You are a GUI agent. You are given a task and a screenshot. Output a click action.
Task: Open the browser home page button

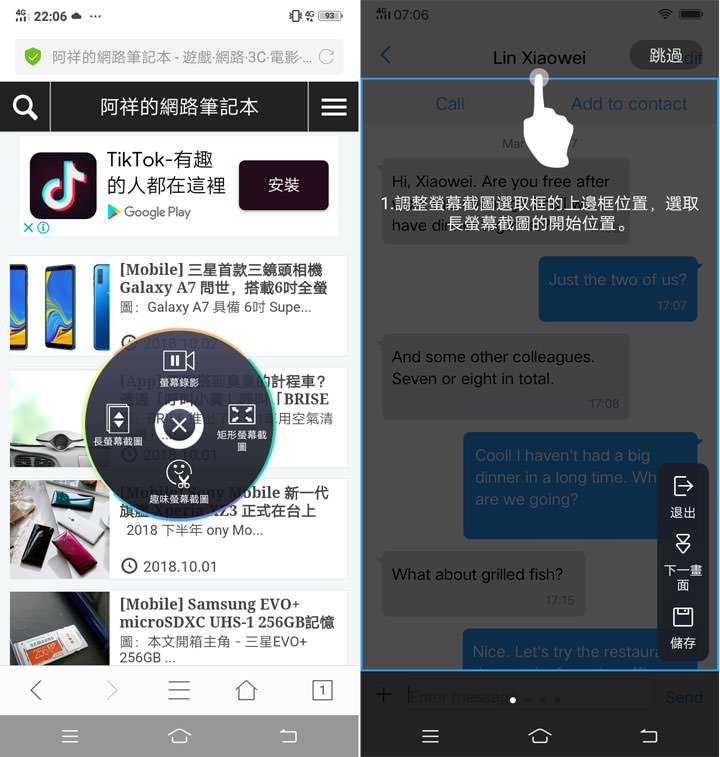coord(246,690)
